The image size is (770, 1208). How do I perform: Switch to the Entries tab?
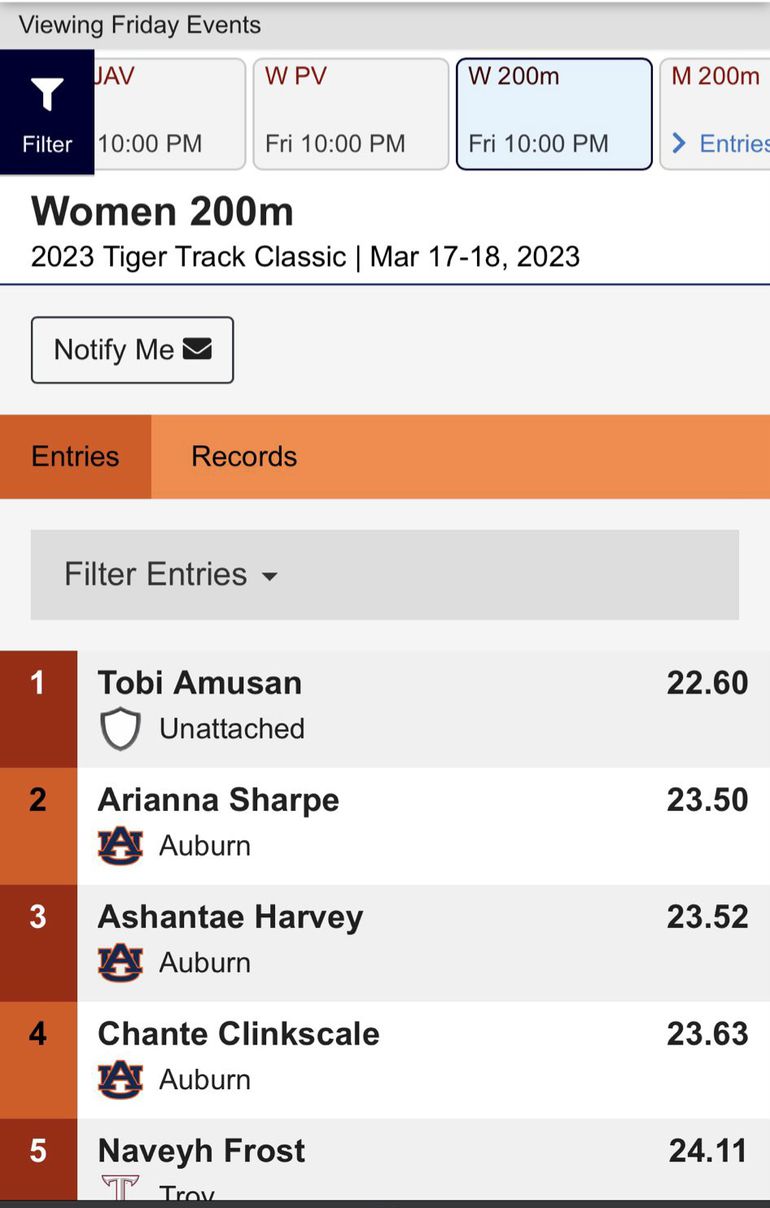75,456
